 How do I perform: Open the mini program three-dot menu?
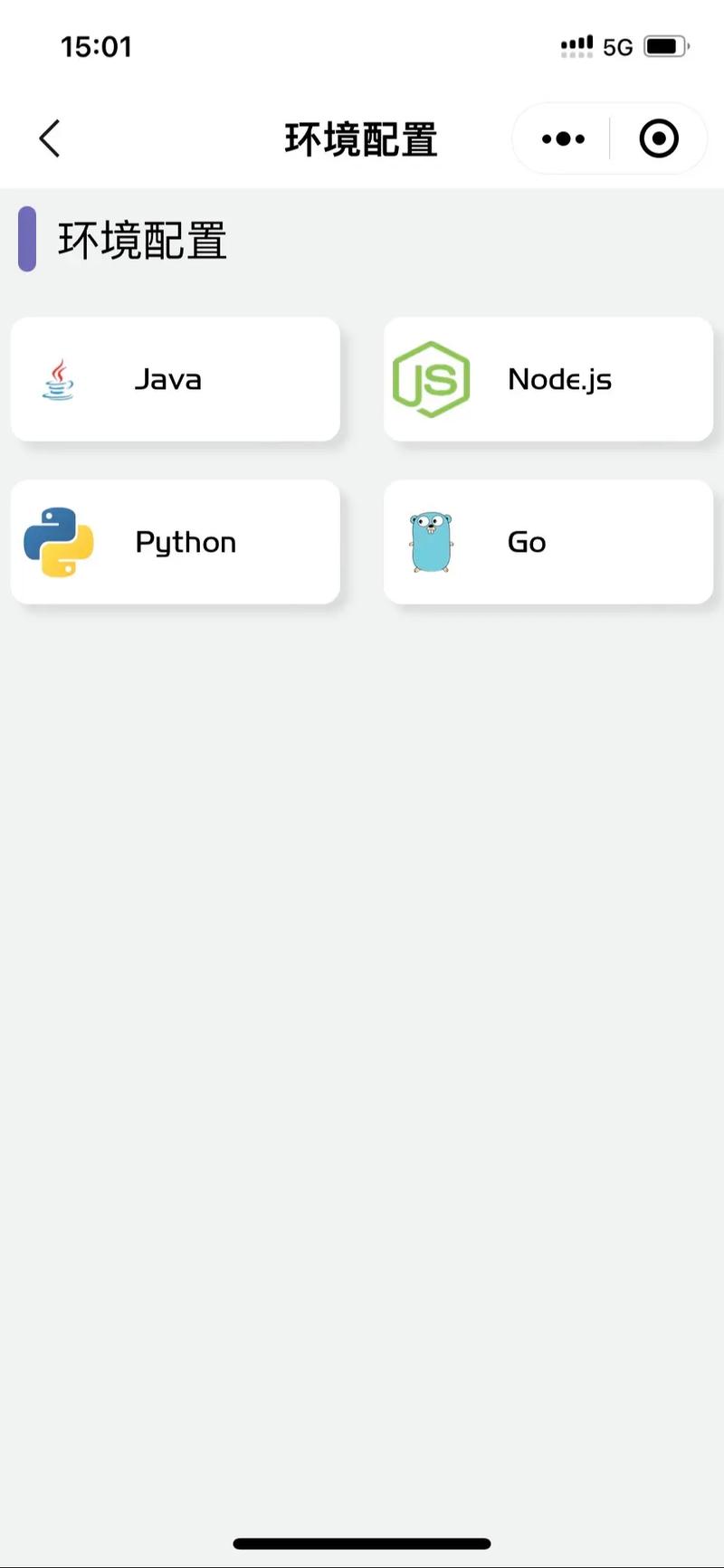coord(563,138)
